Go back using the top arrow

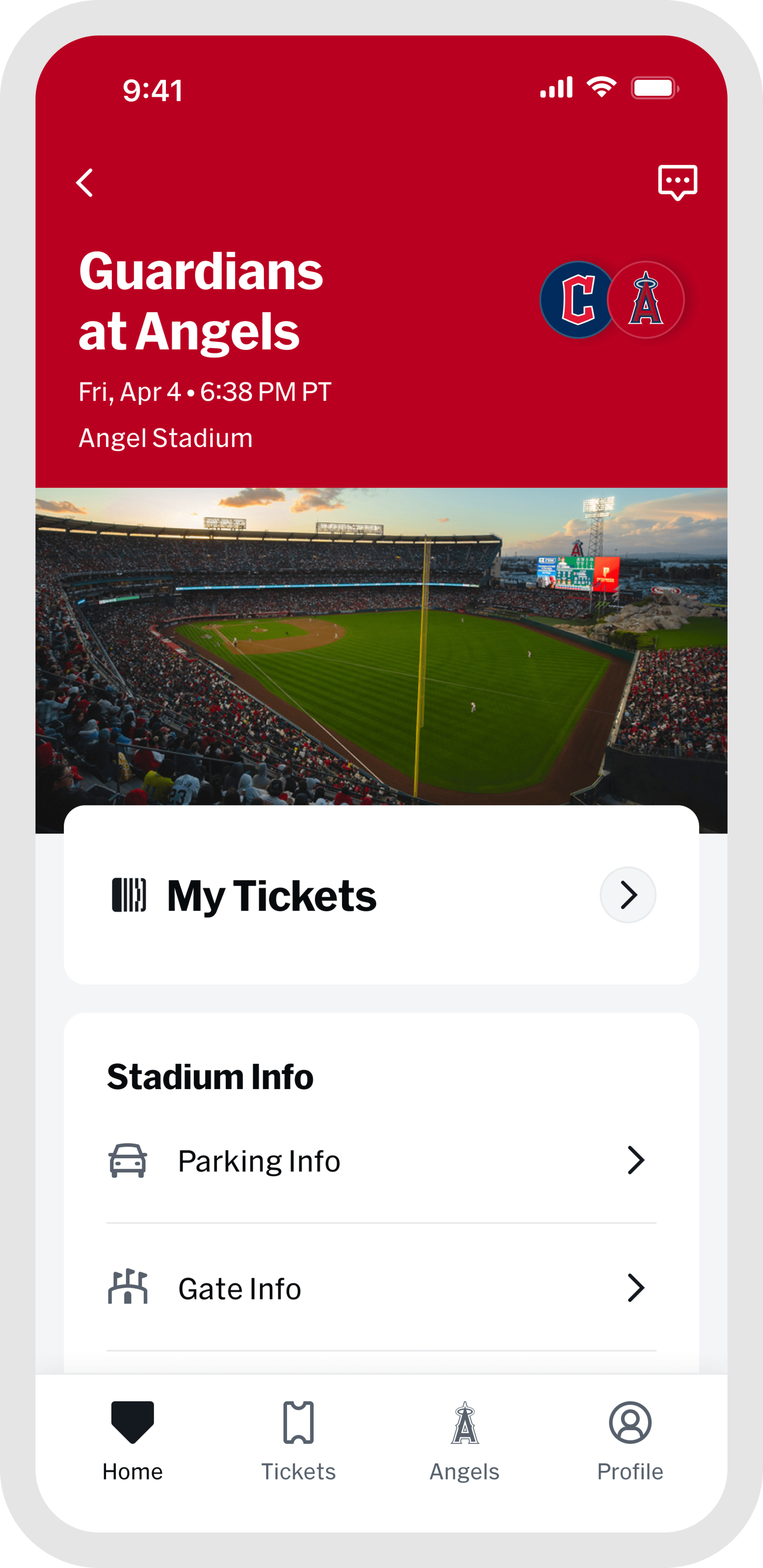tap(85, 183)
